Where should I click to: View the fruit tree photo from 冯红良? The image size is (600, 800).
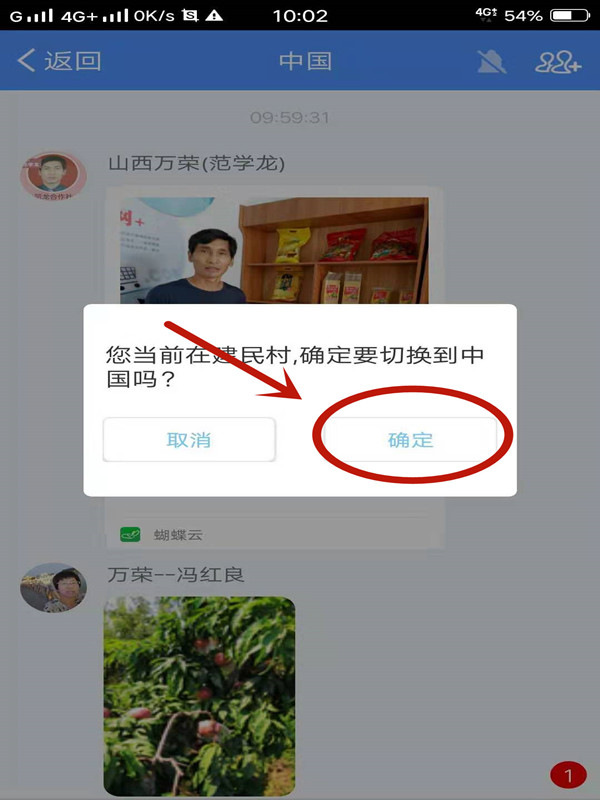(199, 695)
